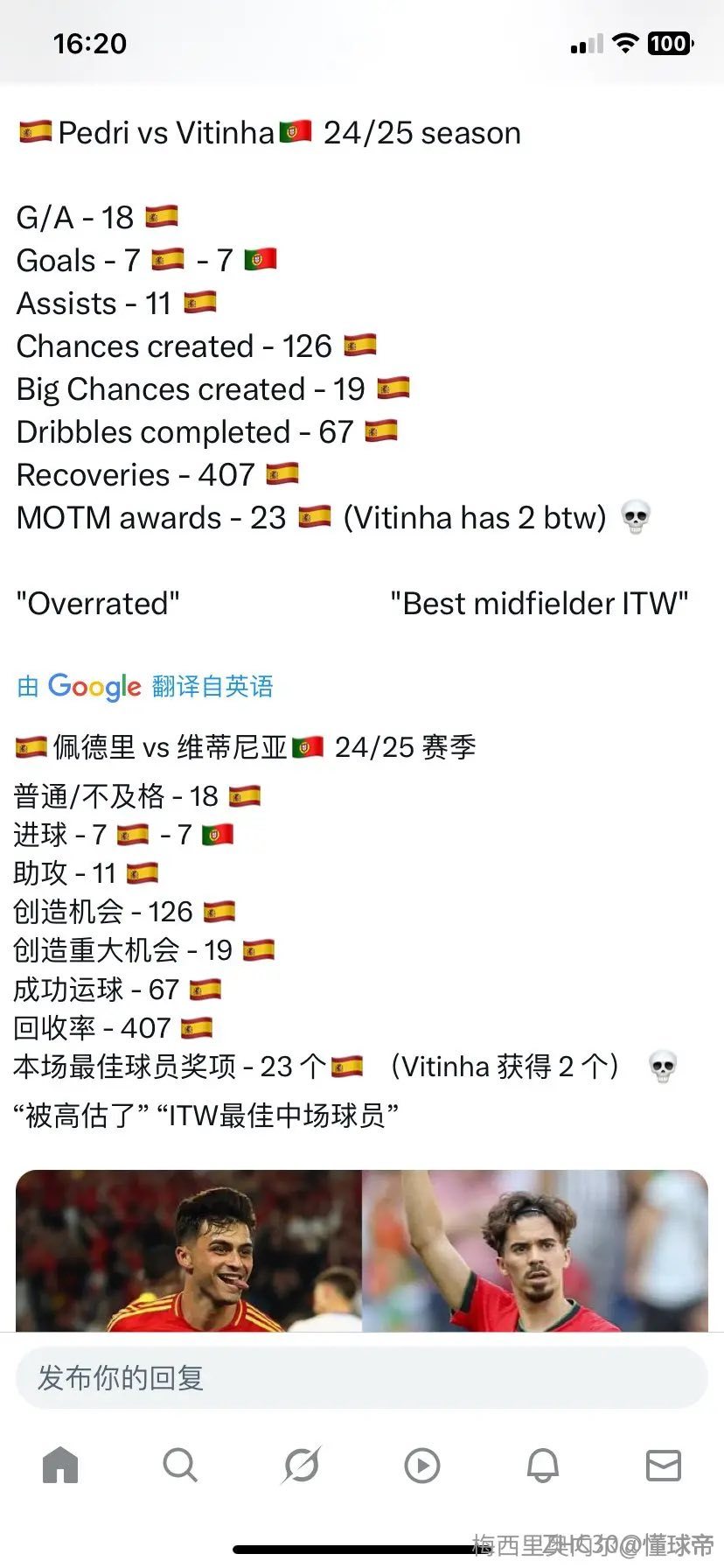Switch to the Grok tab
This screenshot has height=1568, width=724.
coord(302,1465)
